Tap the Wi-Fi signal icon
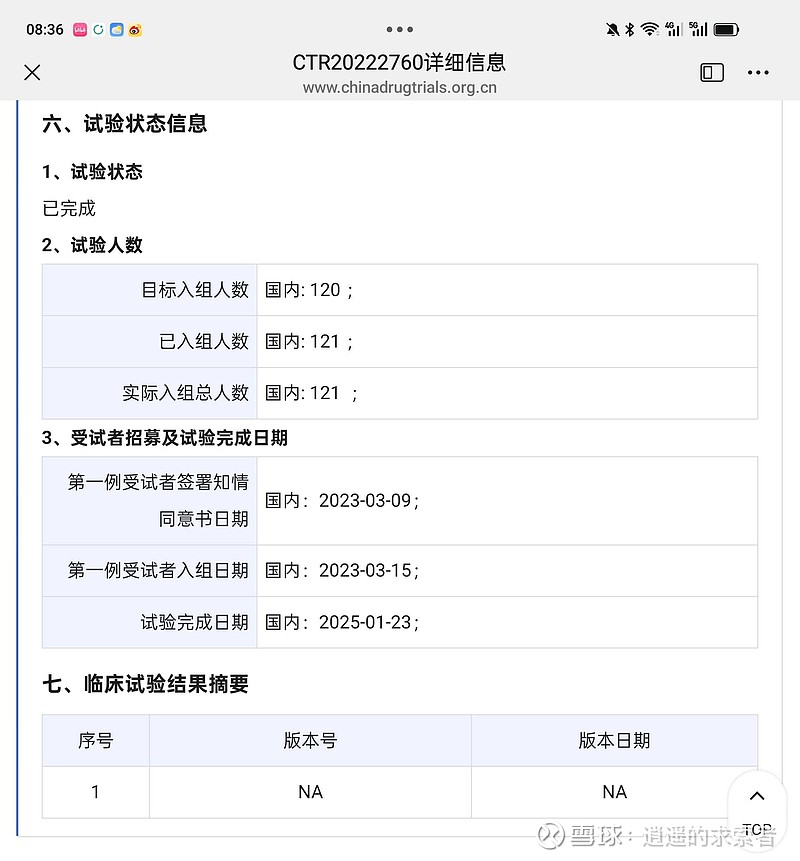 pos(648,28)
